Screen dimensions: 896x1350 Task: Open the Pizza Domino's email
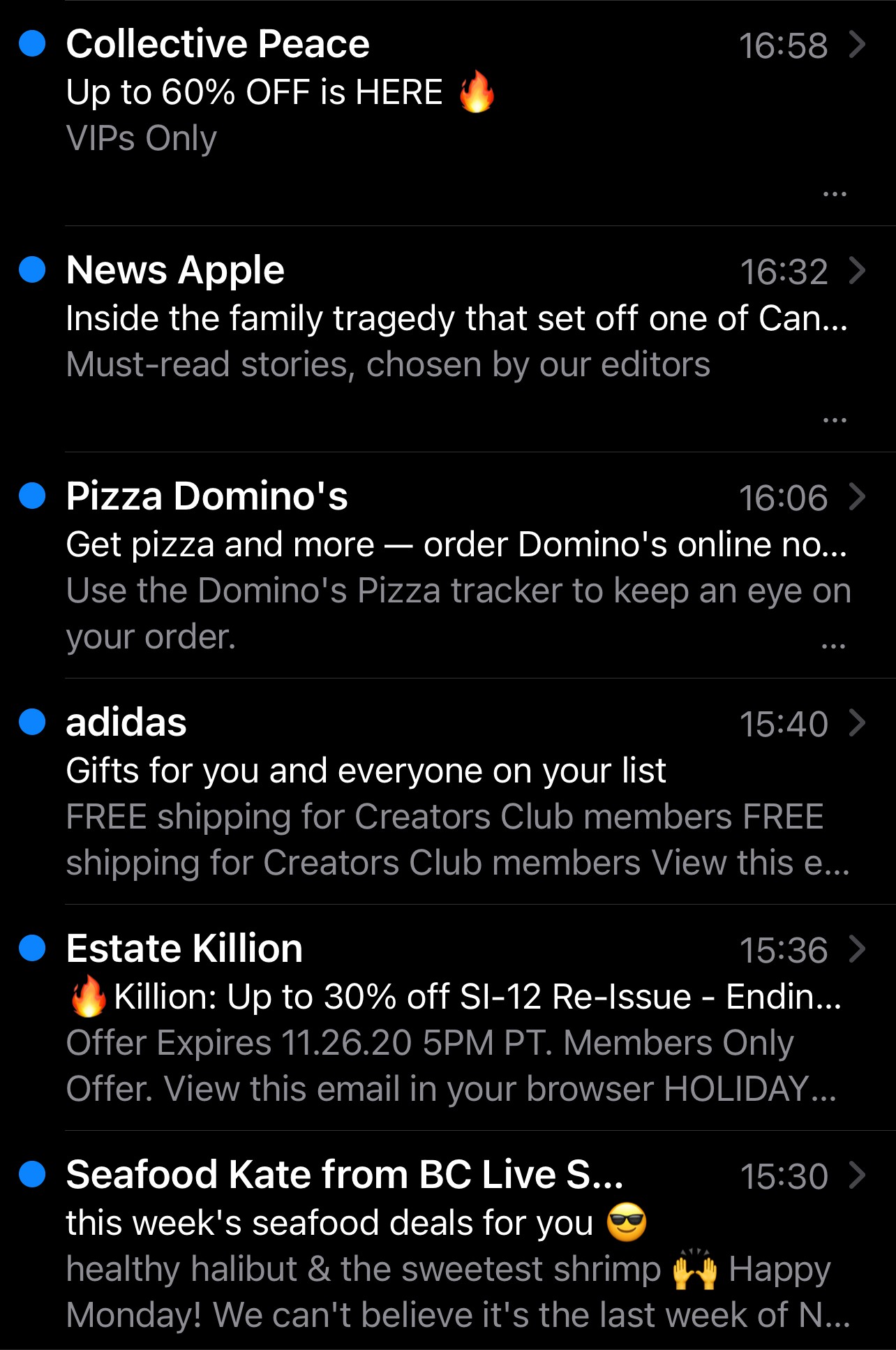[447, 546]
